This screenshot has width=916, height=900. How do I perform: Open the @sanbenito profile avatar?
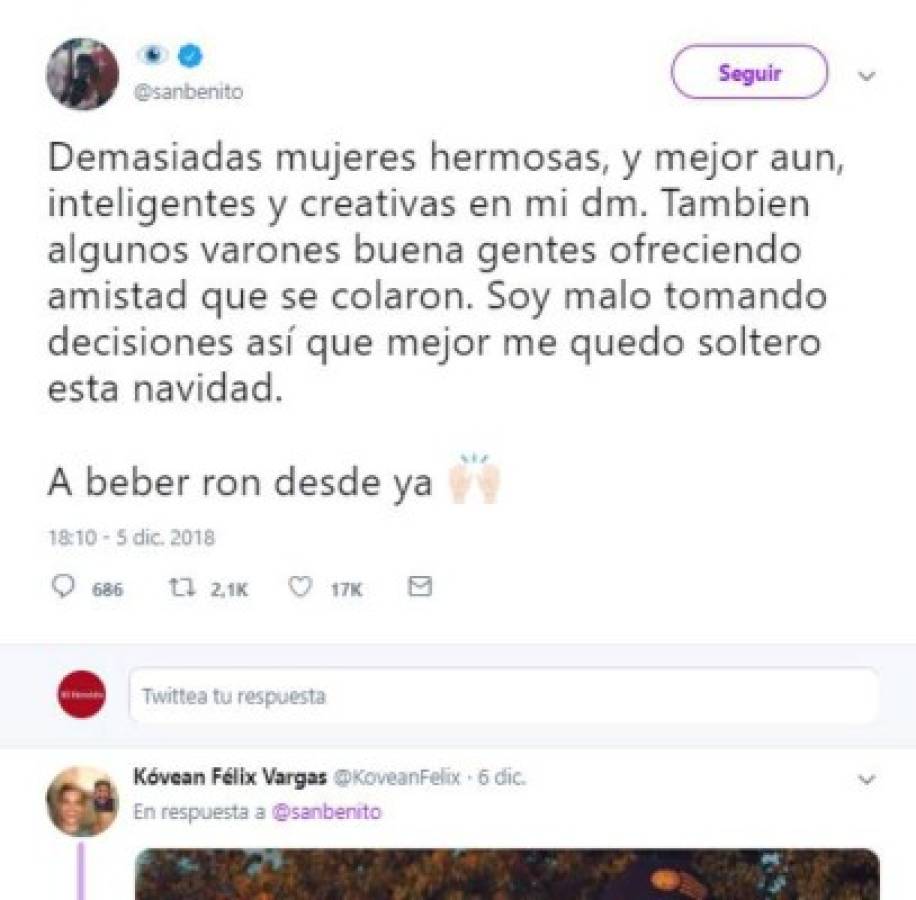(82, 74)
